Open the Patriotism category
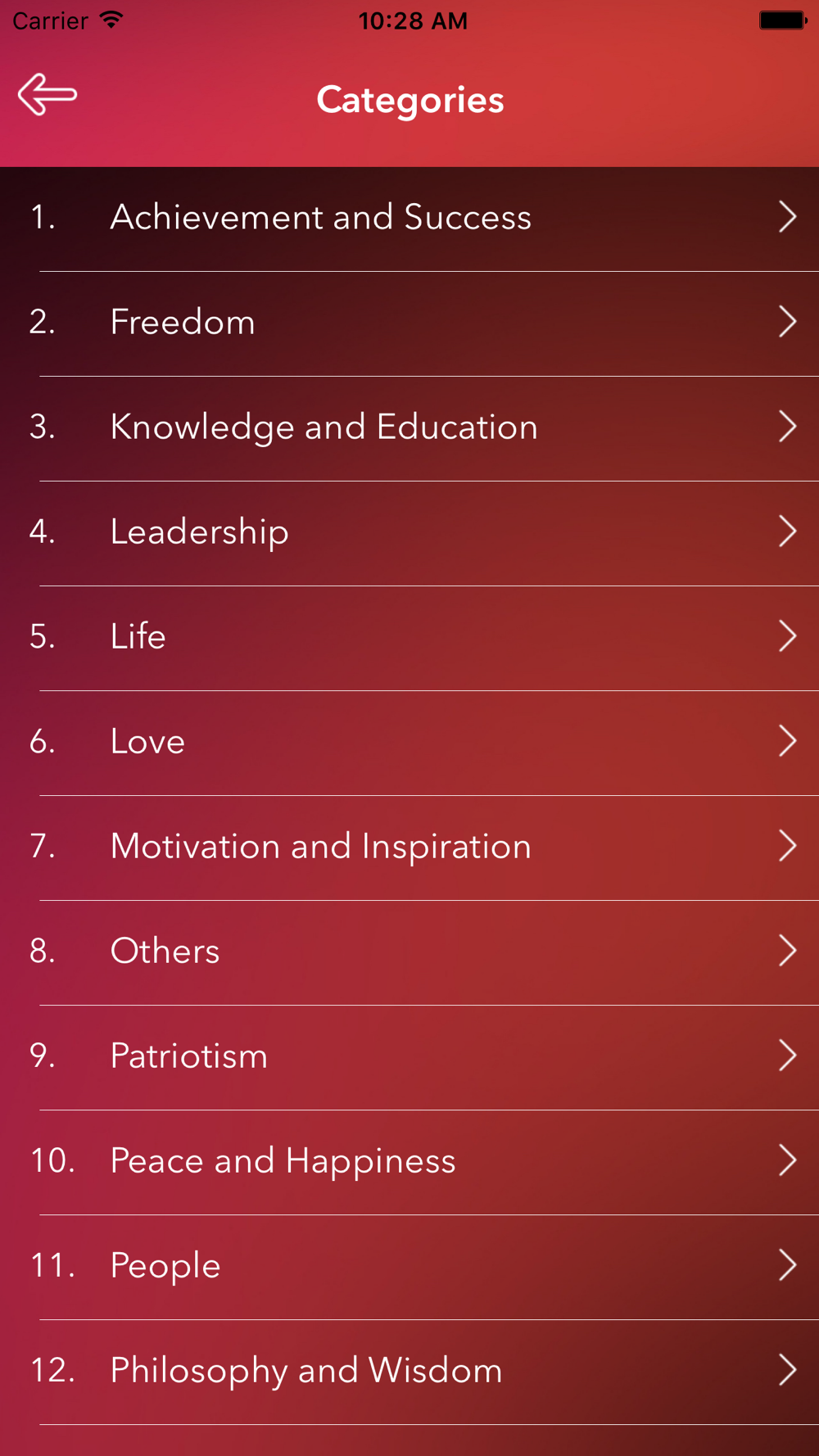The image size is (819, 1456). (x=409, y=1058)
